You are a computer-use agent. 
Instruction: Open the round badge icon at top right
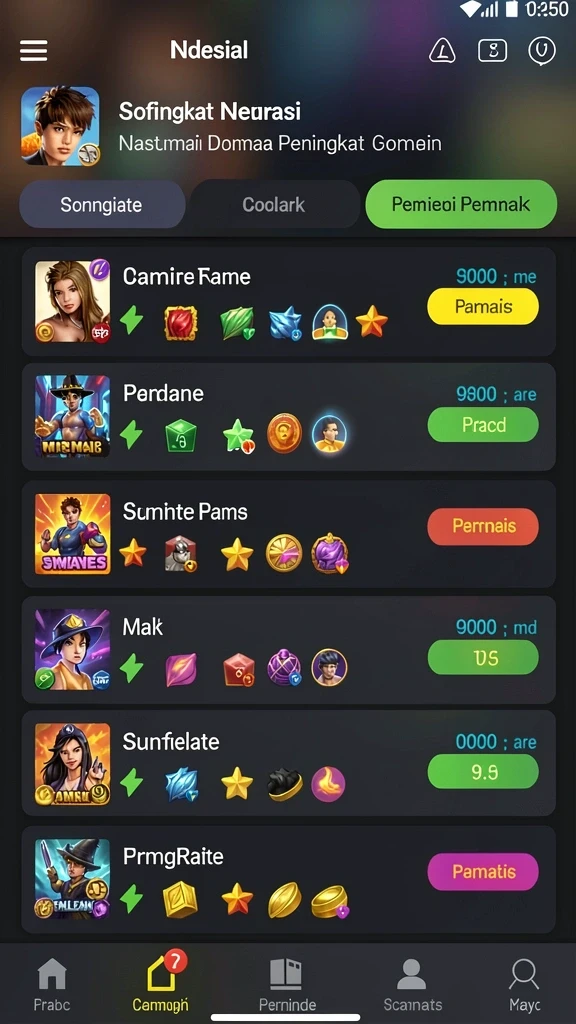[x=541, y=50]
